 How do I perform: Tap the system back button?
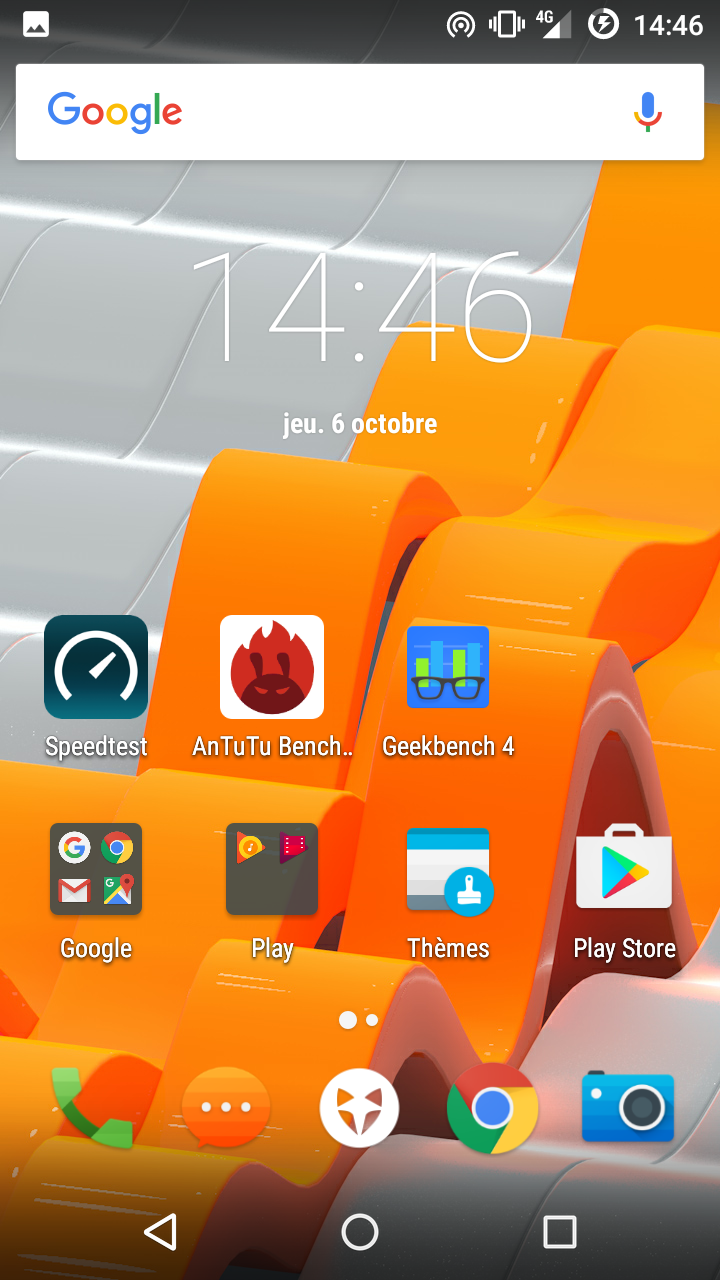tap(160, 1232)
